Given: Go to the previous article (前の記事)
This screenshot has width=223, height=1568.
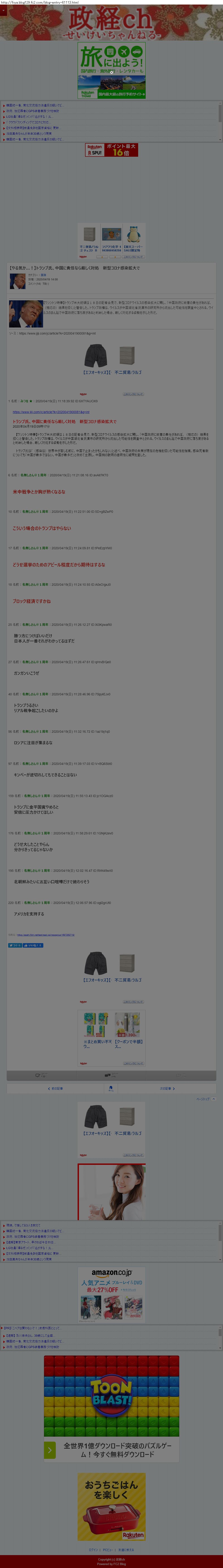Looking at the screenshot, I should [x=55, y=1088].
